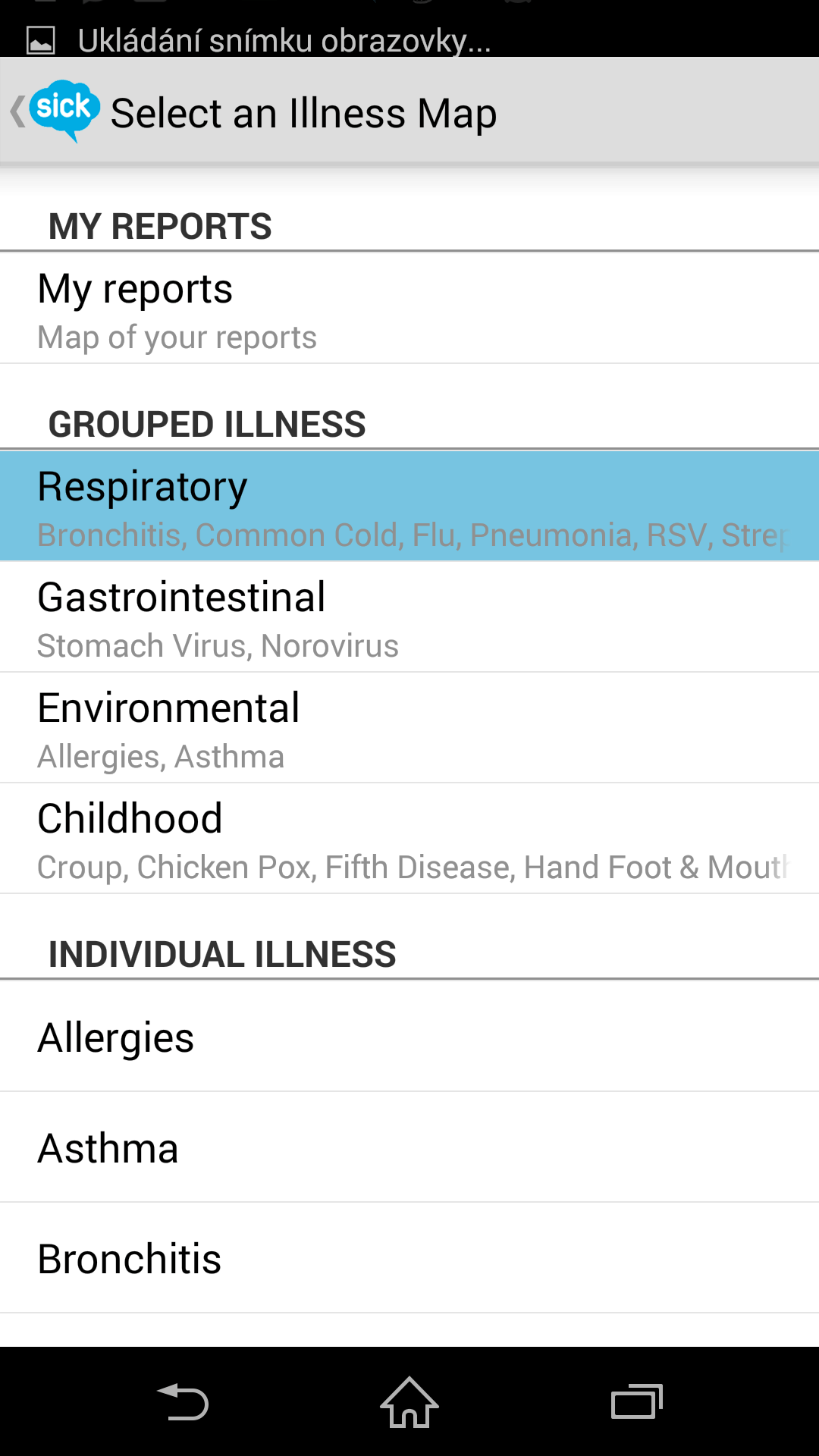Open the Environmental illness group
Screen dimensions: 819x1456
point(409,727)
